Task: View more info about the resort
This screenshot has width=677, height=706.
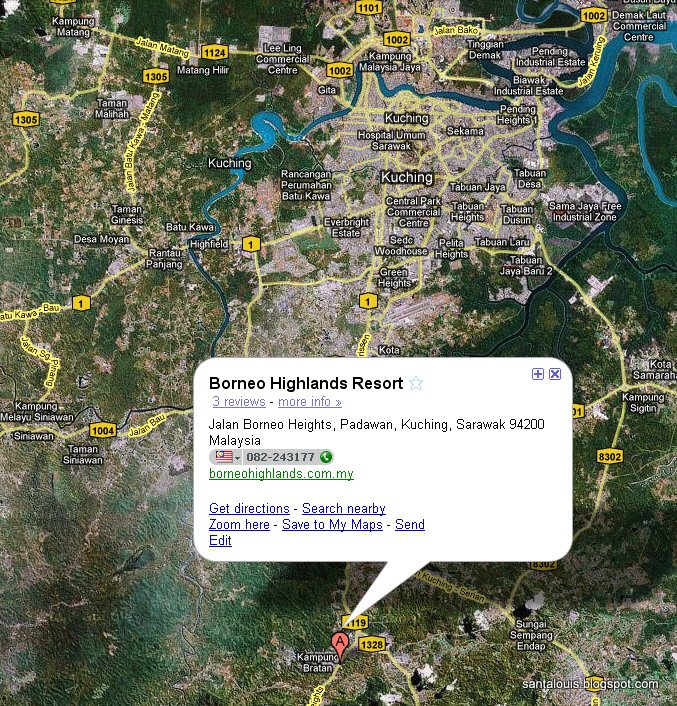Action: (x=309, y=402)
